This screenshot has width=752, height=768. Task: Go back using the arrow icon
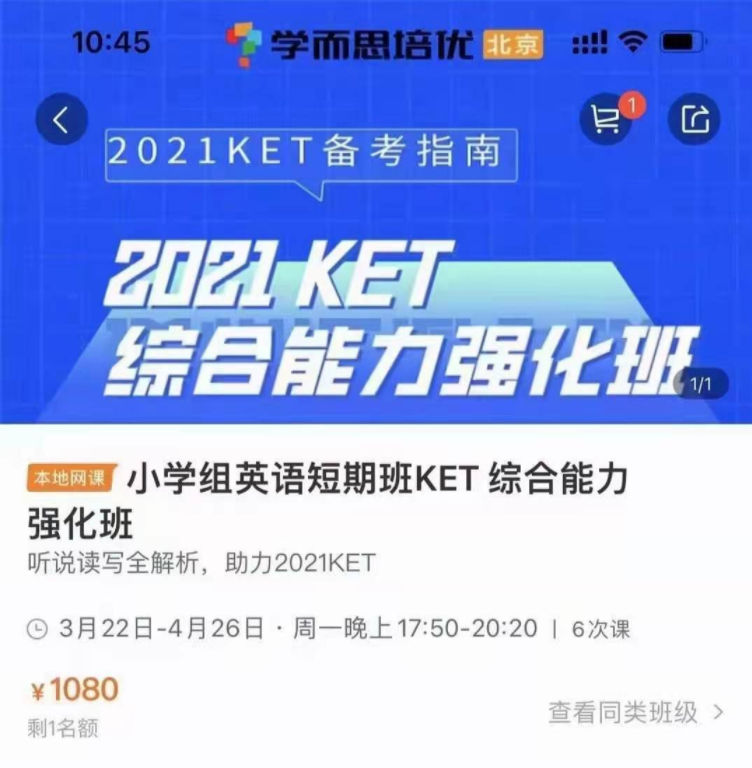point(62,121)
